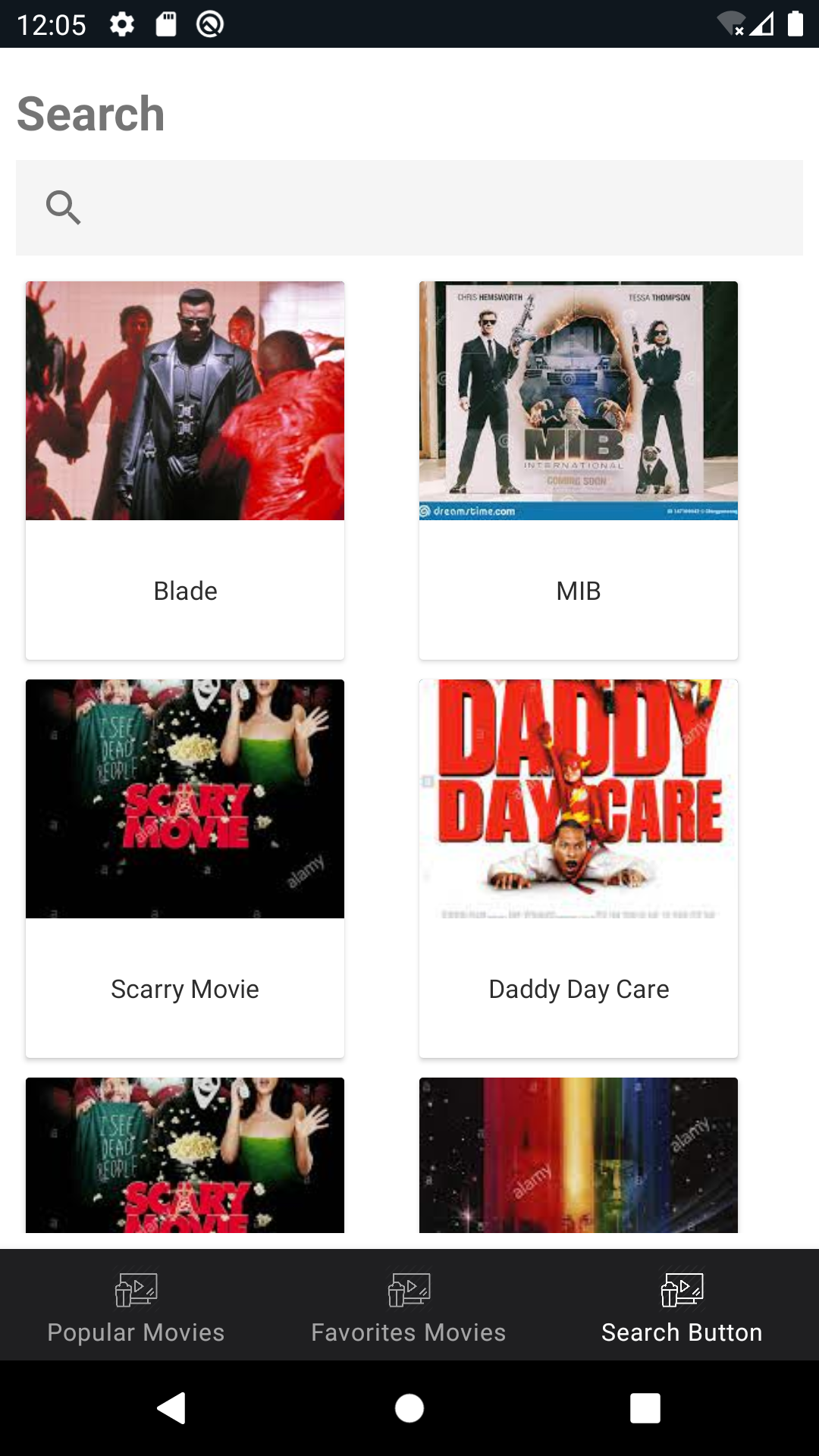Click the magnifying glass search icon
The image size is (819, 1456).
point(63,207)
